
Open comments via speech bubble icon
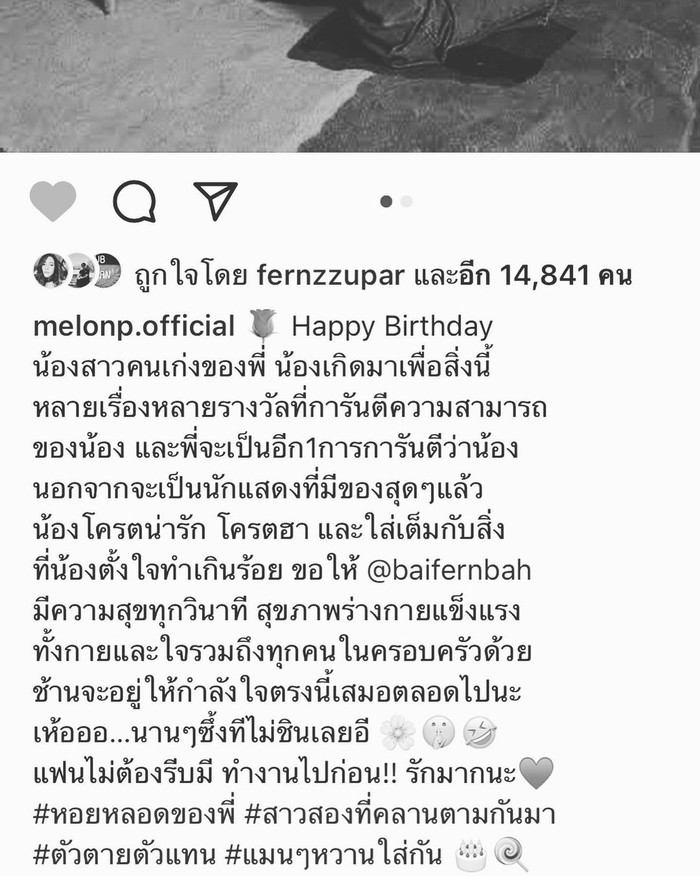pos(134,202)
